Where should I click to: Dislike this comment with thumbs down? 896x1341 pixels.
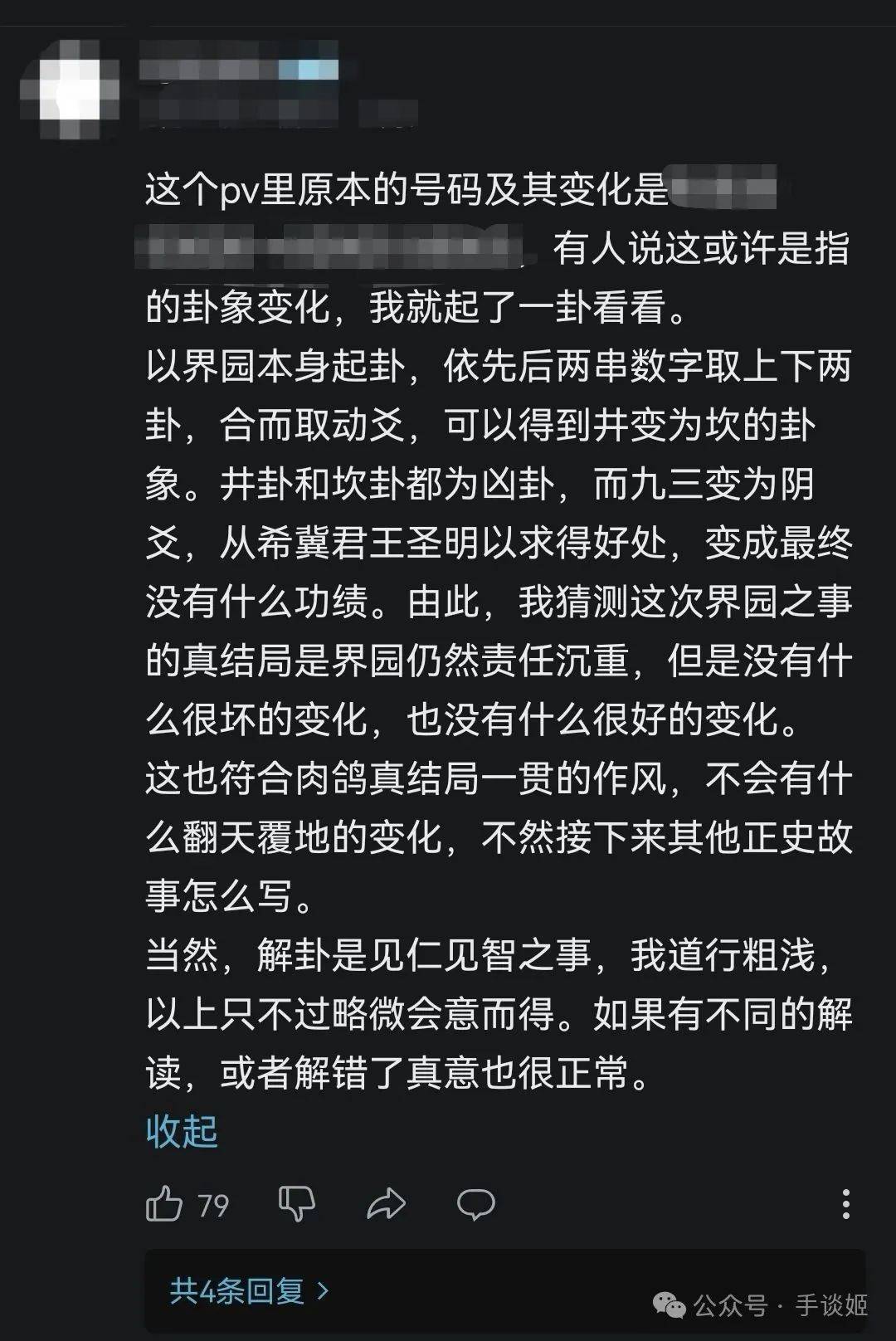pos(296,1203)
